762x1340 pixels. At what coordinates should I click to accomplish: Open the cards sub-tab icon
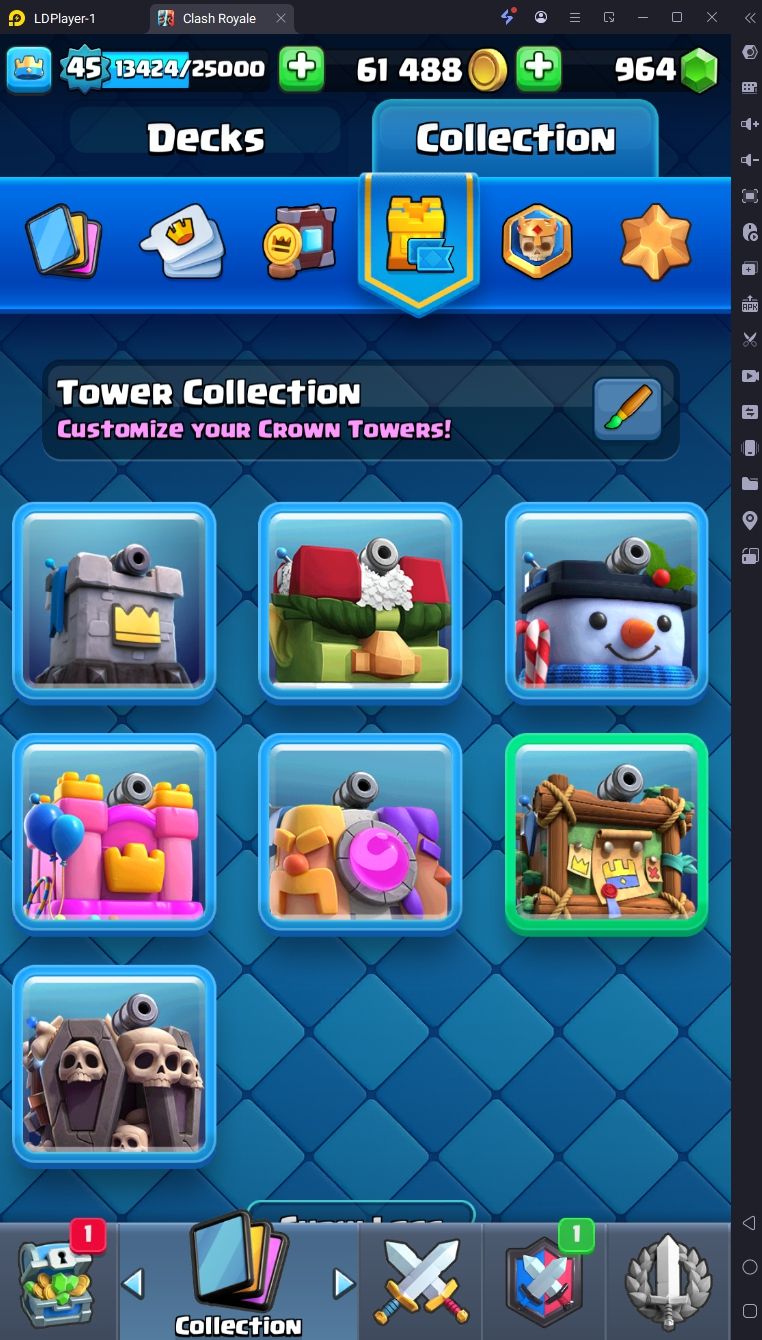(x=64, y=240)
